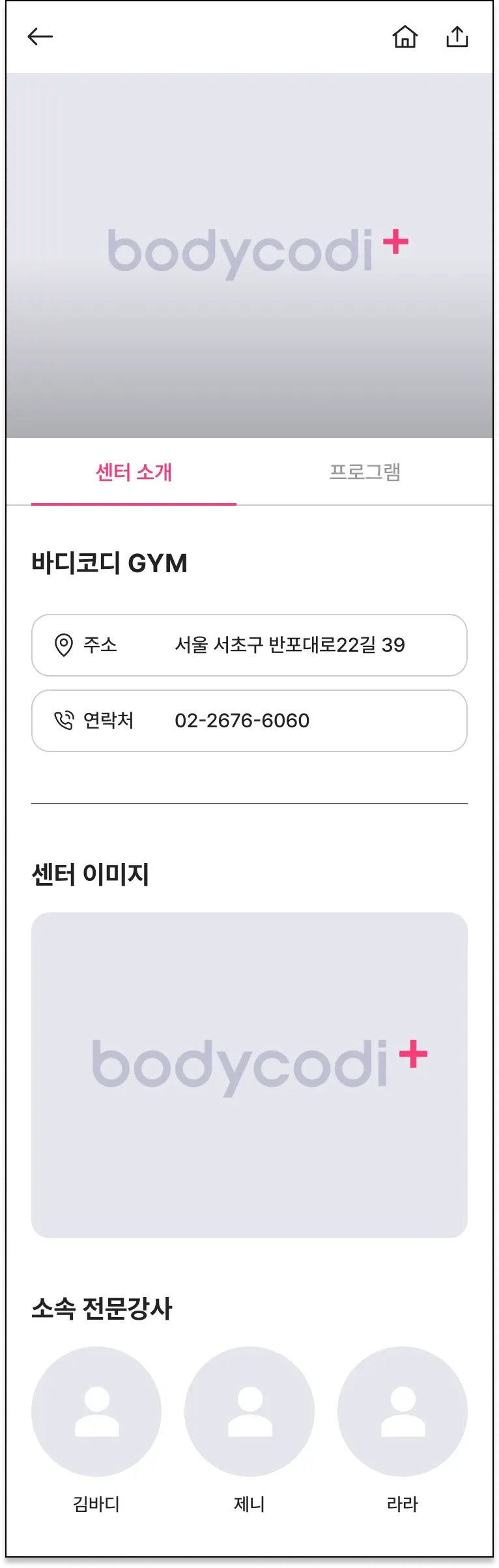Select instructor 라라's profile
The height and width of the screenshot is (1568, 499).
click(x=403, y=1412)
